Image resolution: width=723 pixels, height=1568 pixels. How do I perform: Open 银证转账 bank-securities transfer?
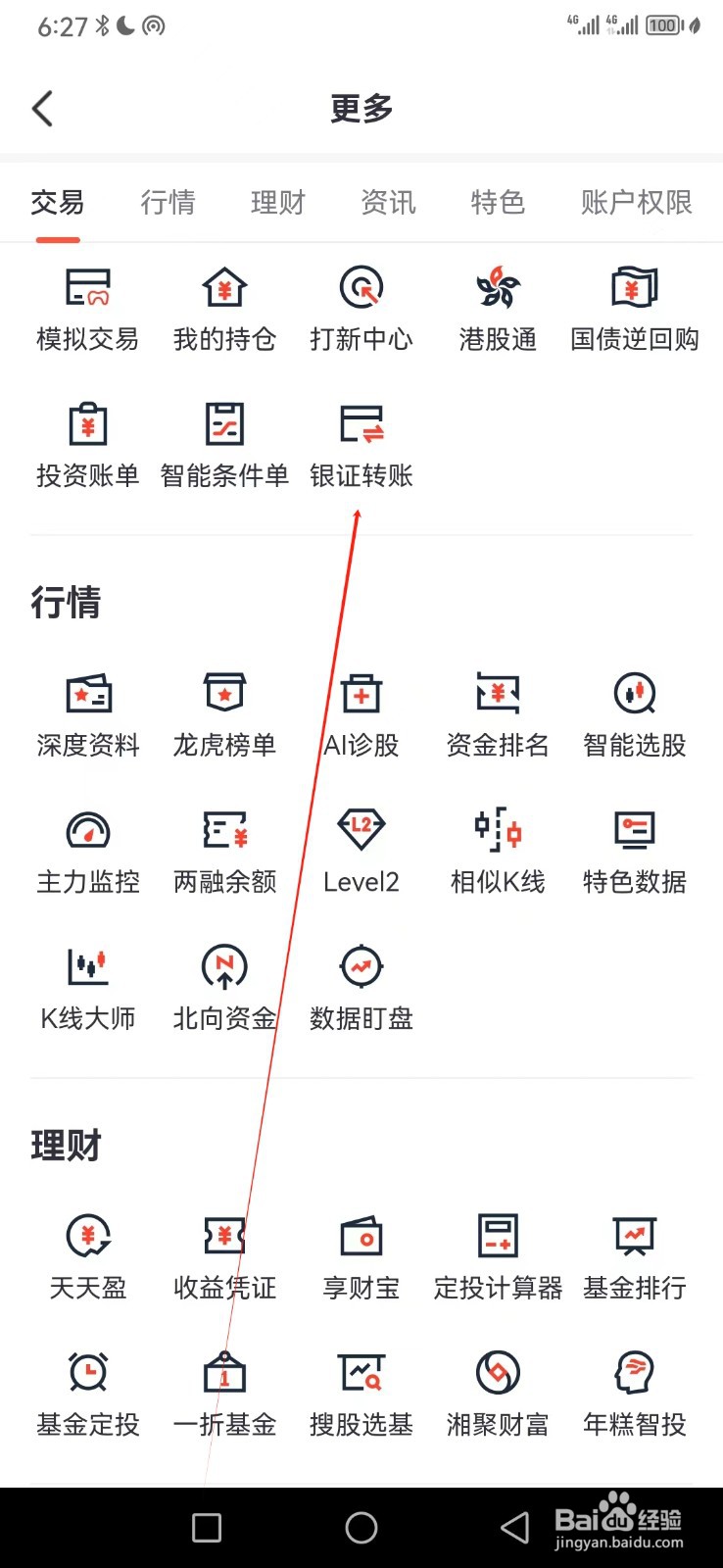point(361,444)
